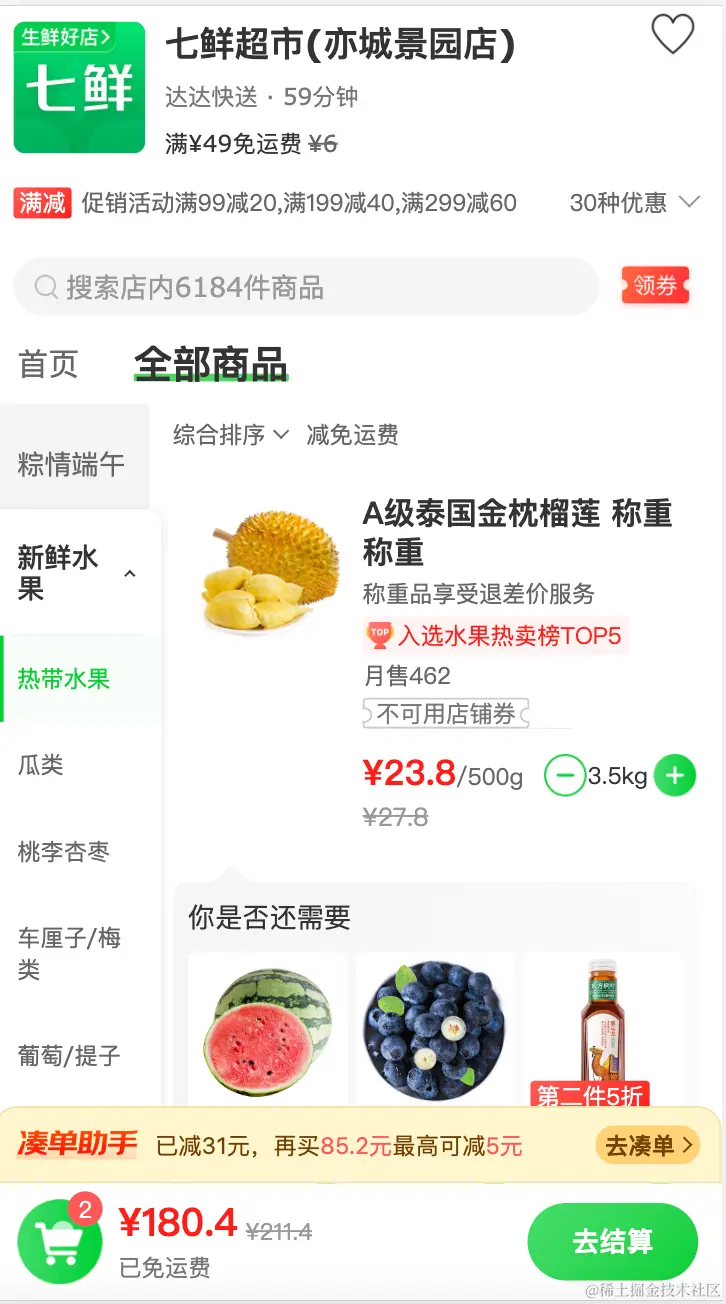Viewport: 726px width, 1304px height.
Task: Collapse the 新鲜水果 category
Action: pos(130,574)
